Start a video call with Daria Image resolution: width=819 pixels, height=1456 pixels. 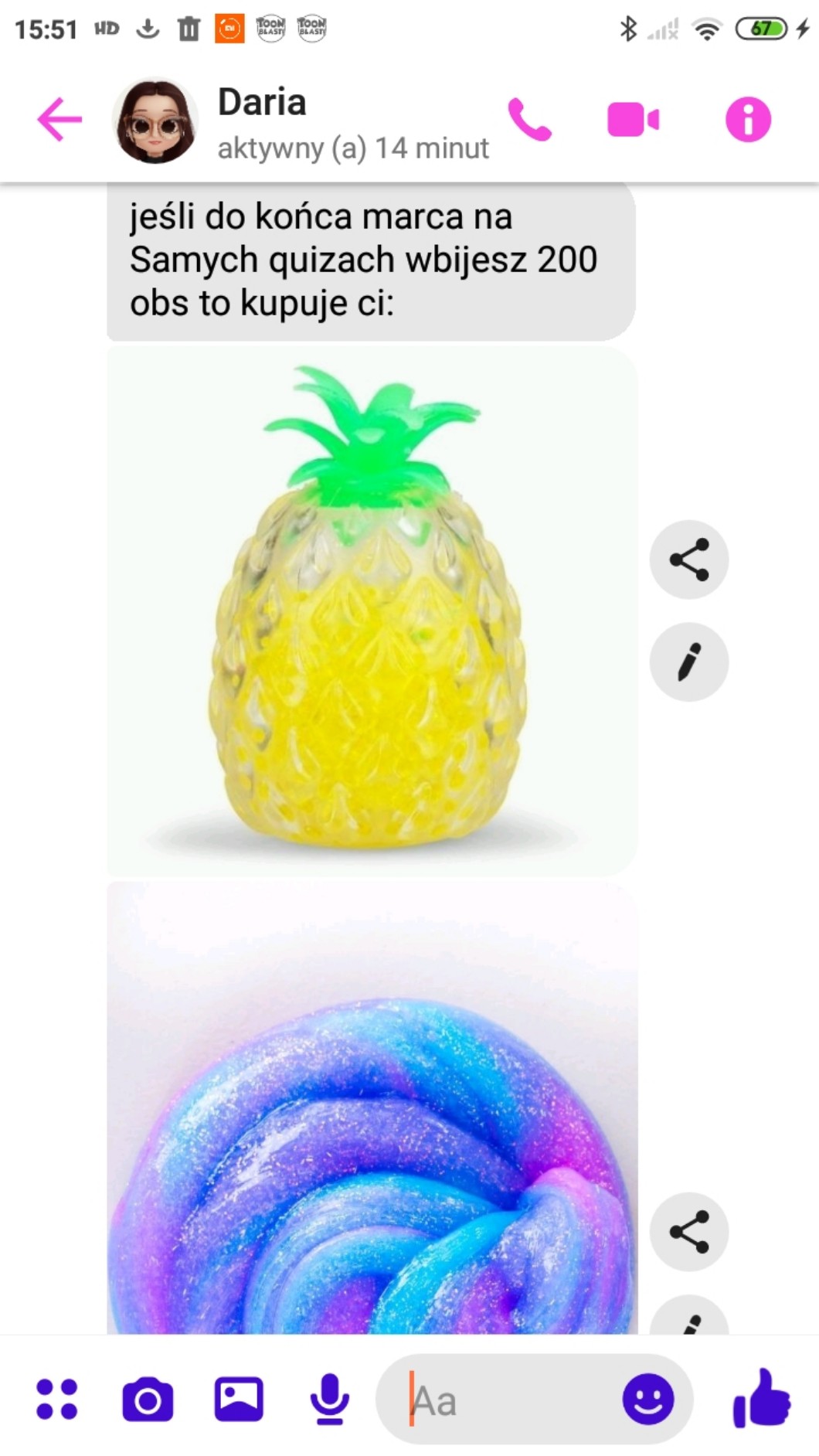click(x=633, y=120)
